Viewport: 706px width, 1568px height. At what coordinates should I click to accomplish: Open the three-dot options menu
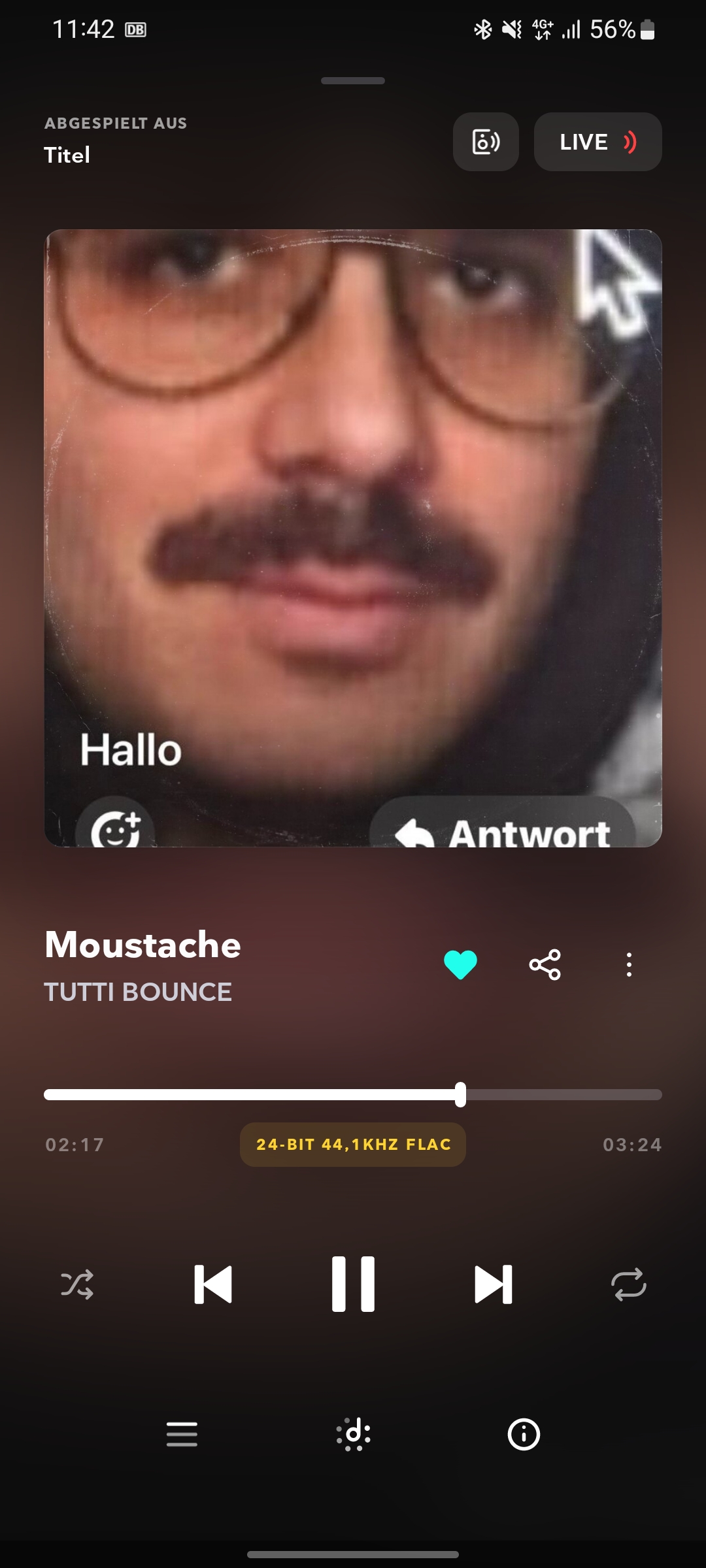(x=629, y=965)
